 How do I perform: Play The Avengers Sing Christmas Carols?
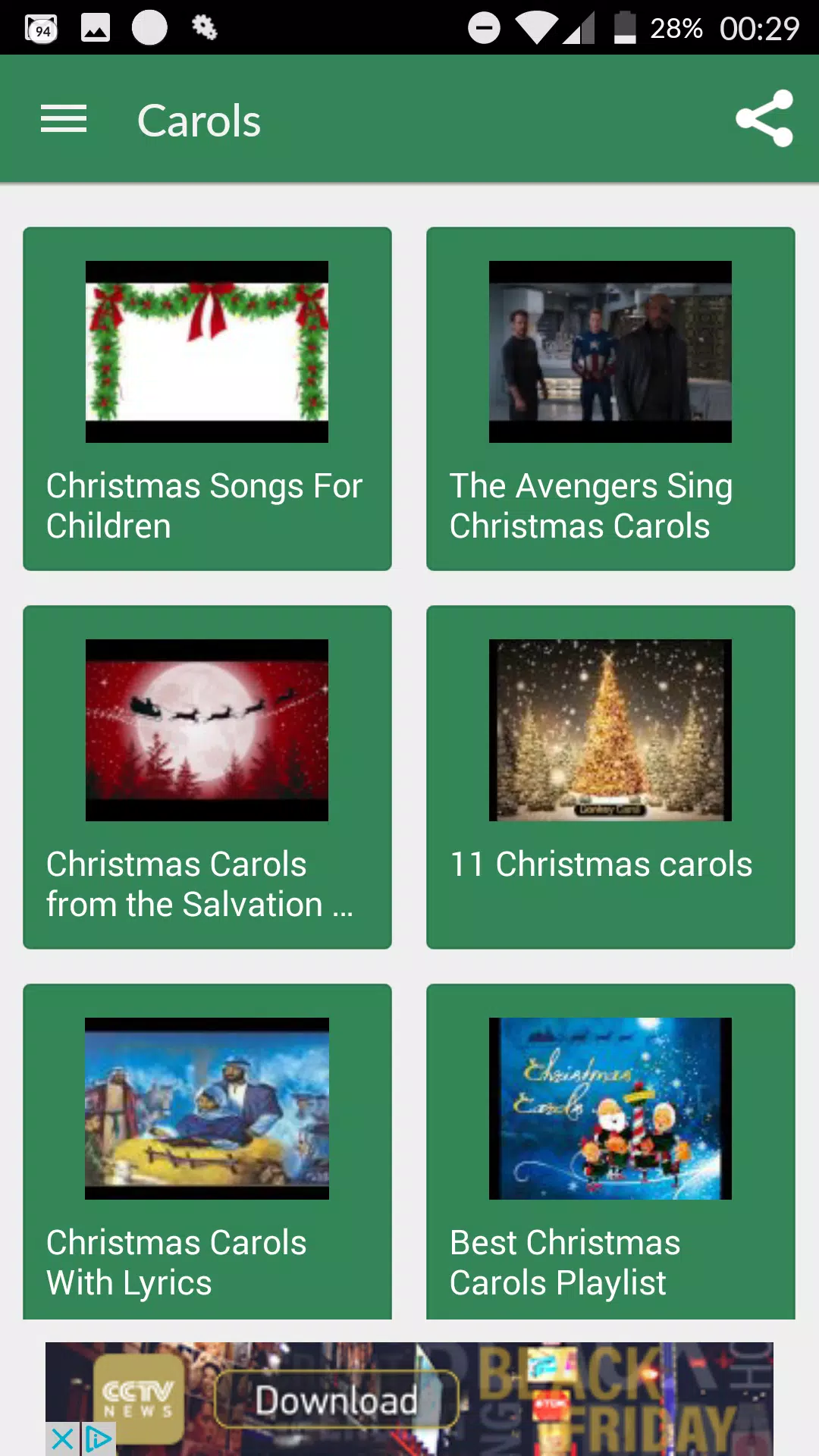pyautogui.click(x=610, y=398)
